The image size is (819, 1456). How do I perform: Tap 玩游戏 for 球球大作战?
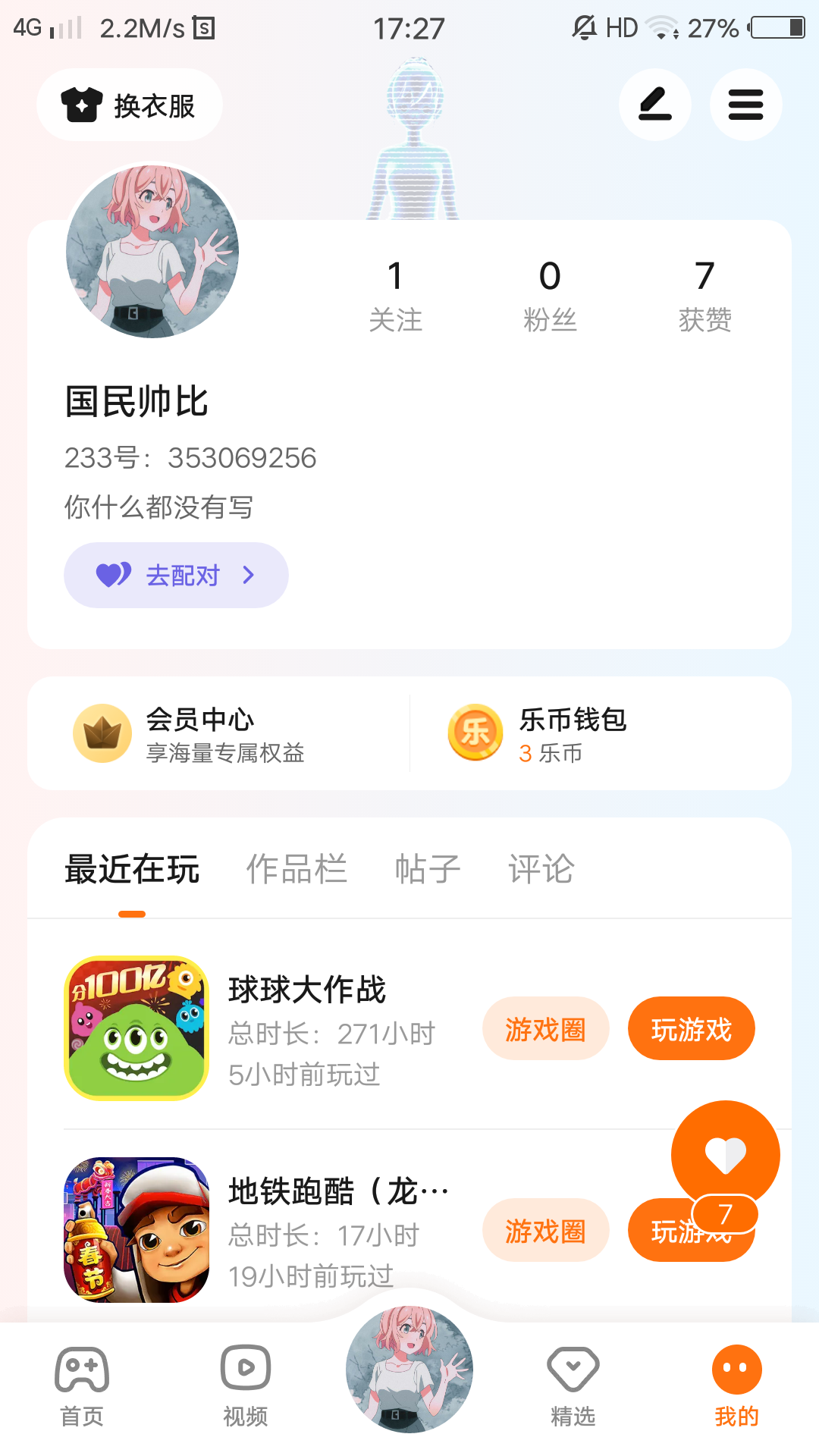coord(691,1029)
